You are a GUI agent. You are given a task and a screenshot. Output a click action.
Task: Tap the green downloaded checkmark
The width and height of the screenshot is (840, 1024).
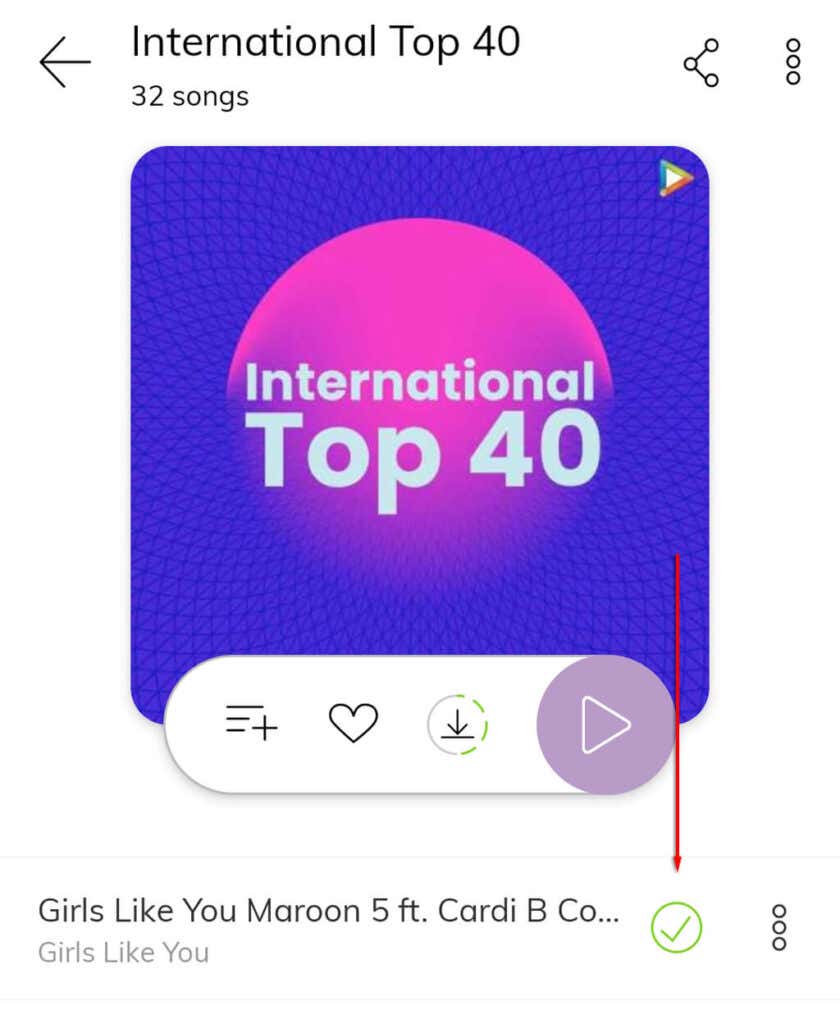[677, 927]
